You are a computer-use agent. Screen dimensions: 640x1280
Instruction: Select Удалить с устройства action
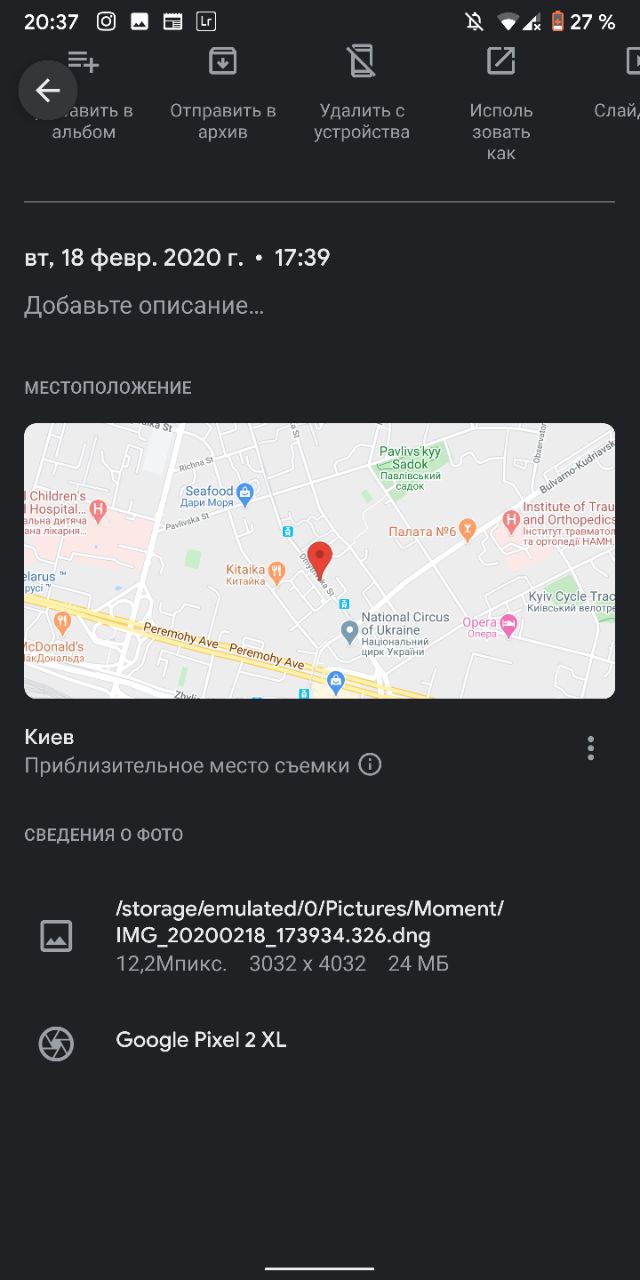(x=362, y=95)
